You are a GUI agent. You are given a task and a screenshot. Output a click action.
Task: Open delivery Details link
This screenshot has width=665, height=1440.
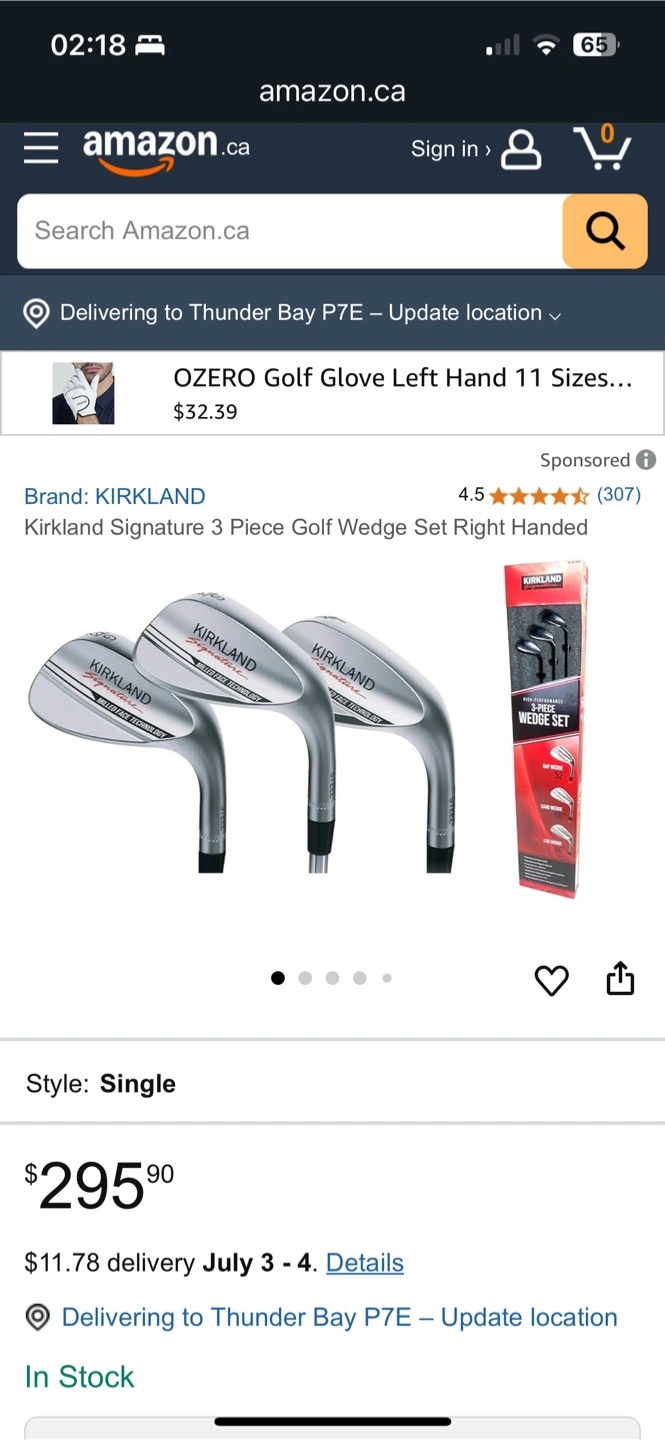(x=365, y=1263)
